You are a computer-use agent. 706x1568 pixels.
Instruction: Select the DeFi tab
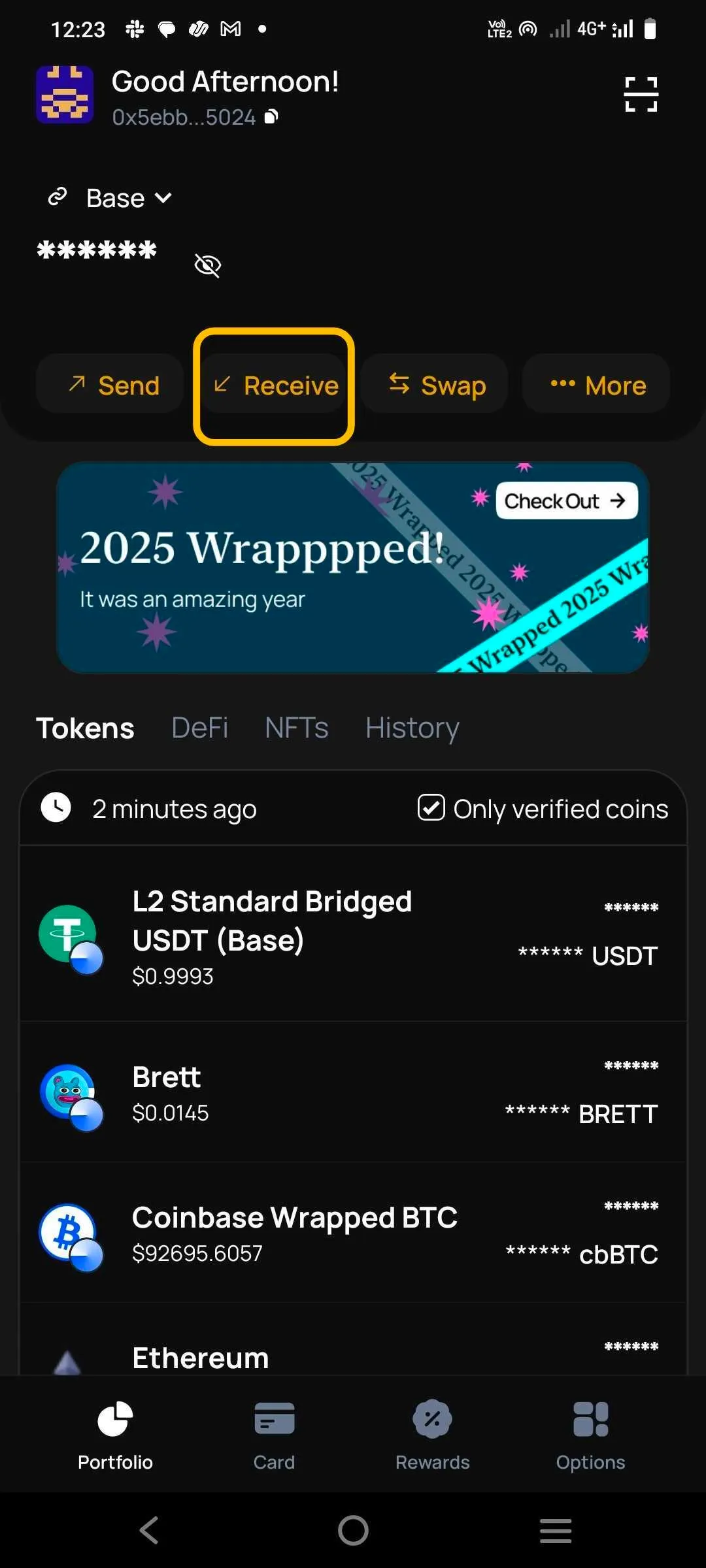point(199,727)
